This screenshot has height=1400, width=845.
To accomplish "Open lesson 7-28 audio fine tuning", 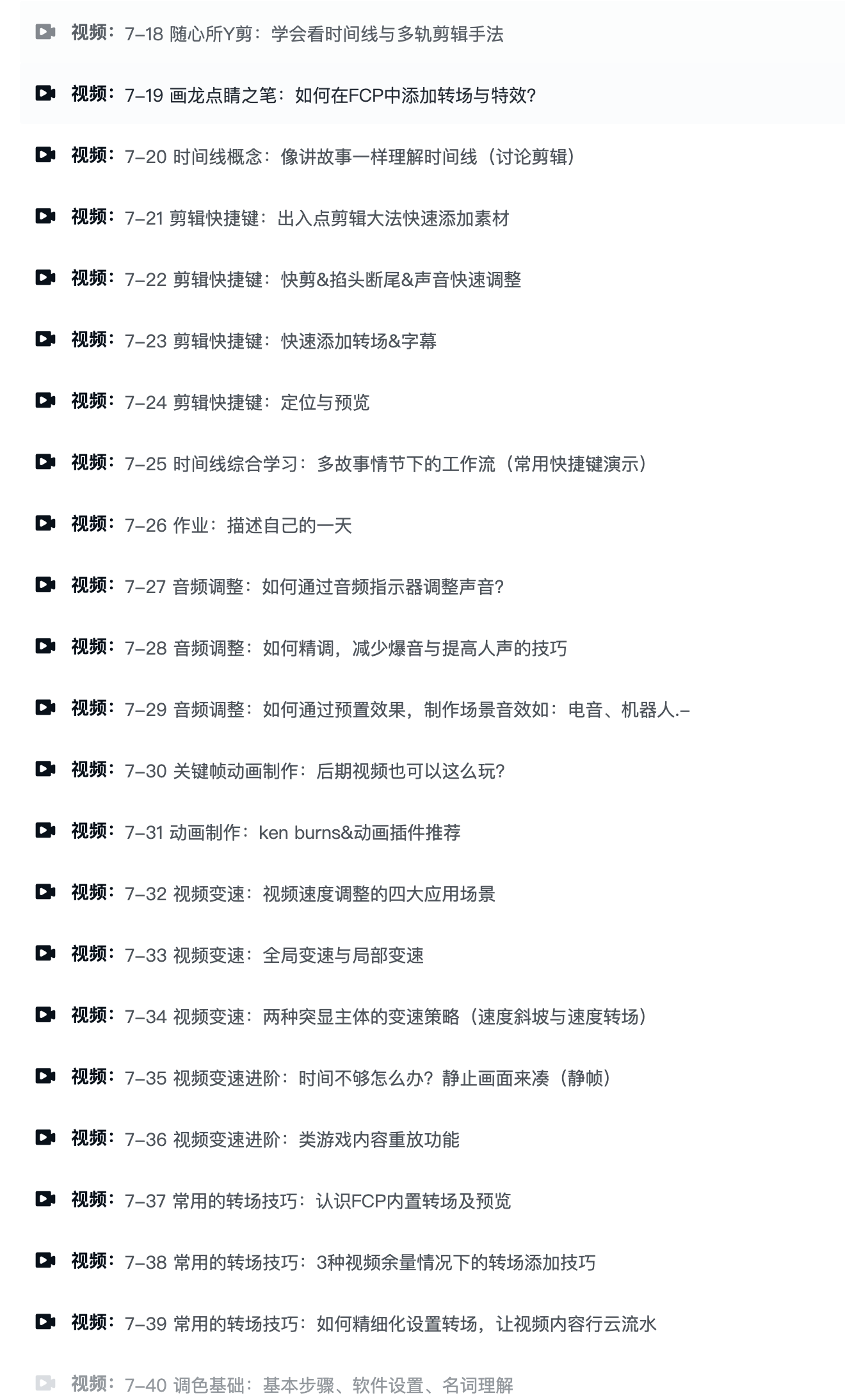I will 346,648.
